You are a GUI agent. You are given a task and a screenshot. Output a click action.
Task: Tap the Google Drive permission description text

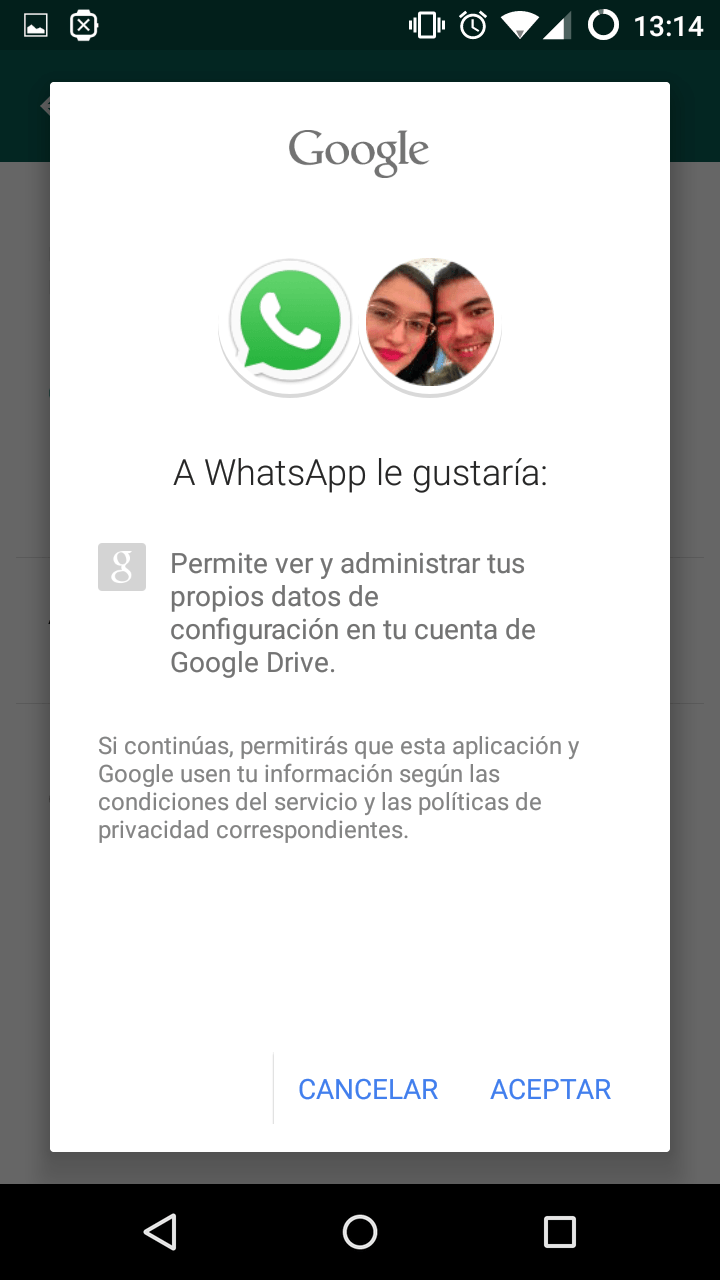click(x=353, y=612)
